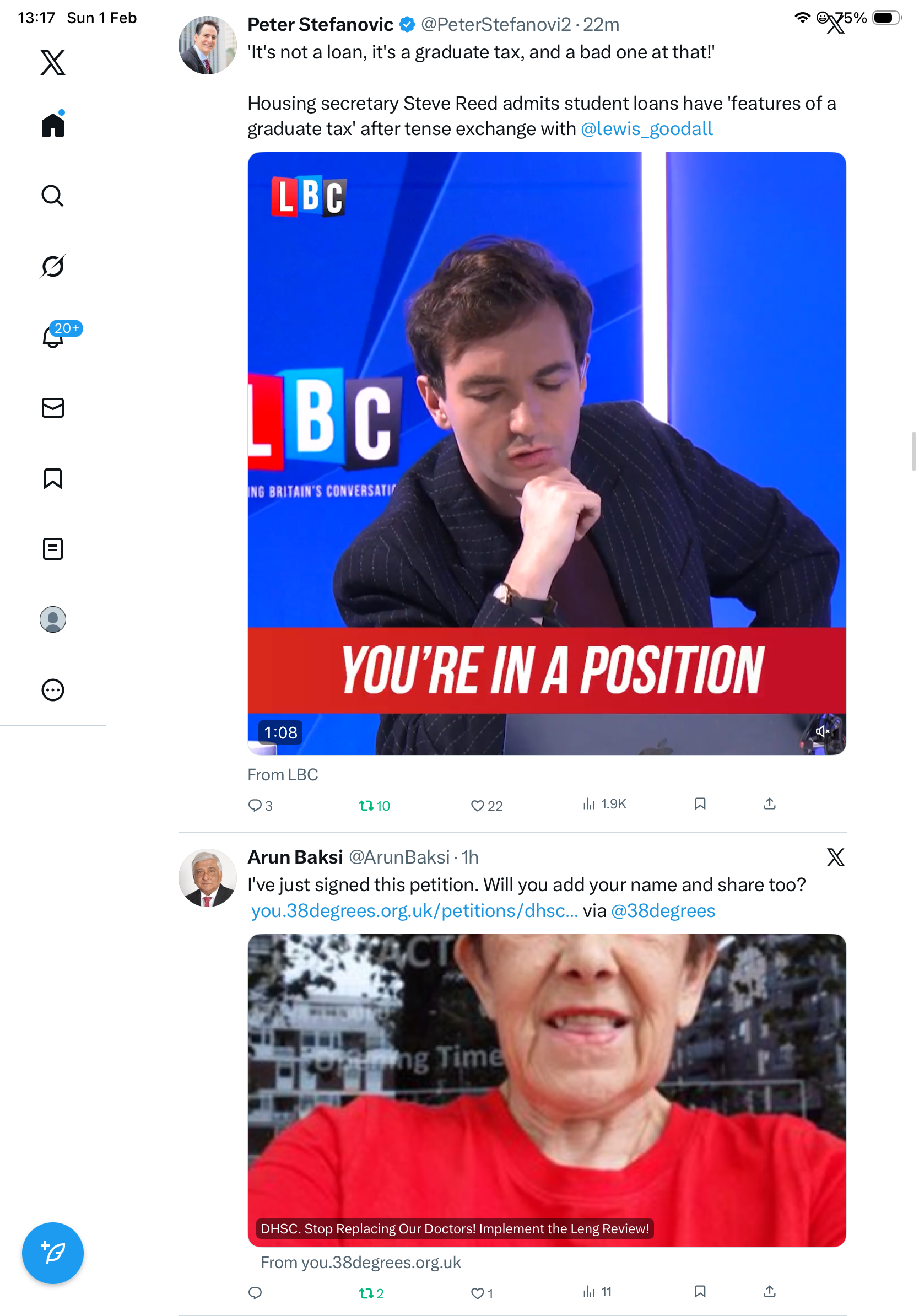Viewport: 919px width, 1316px height.
Task: Open the Home tab in the sidebar
Action: click(53, 125)
